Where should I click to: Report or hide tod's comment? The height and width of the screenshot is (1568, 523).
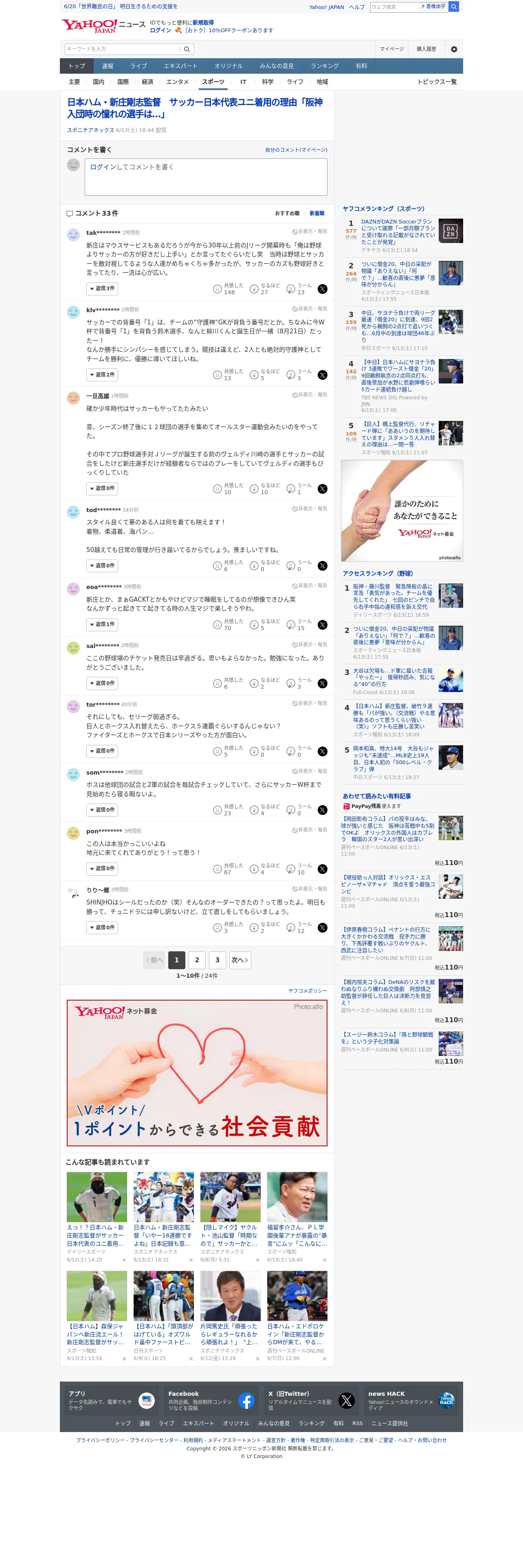pyautogui.click(x=309, y=509)
